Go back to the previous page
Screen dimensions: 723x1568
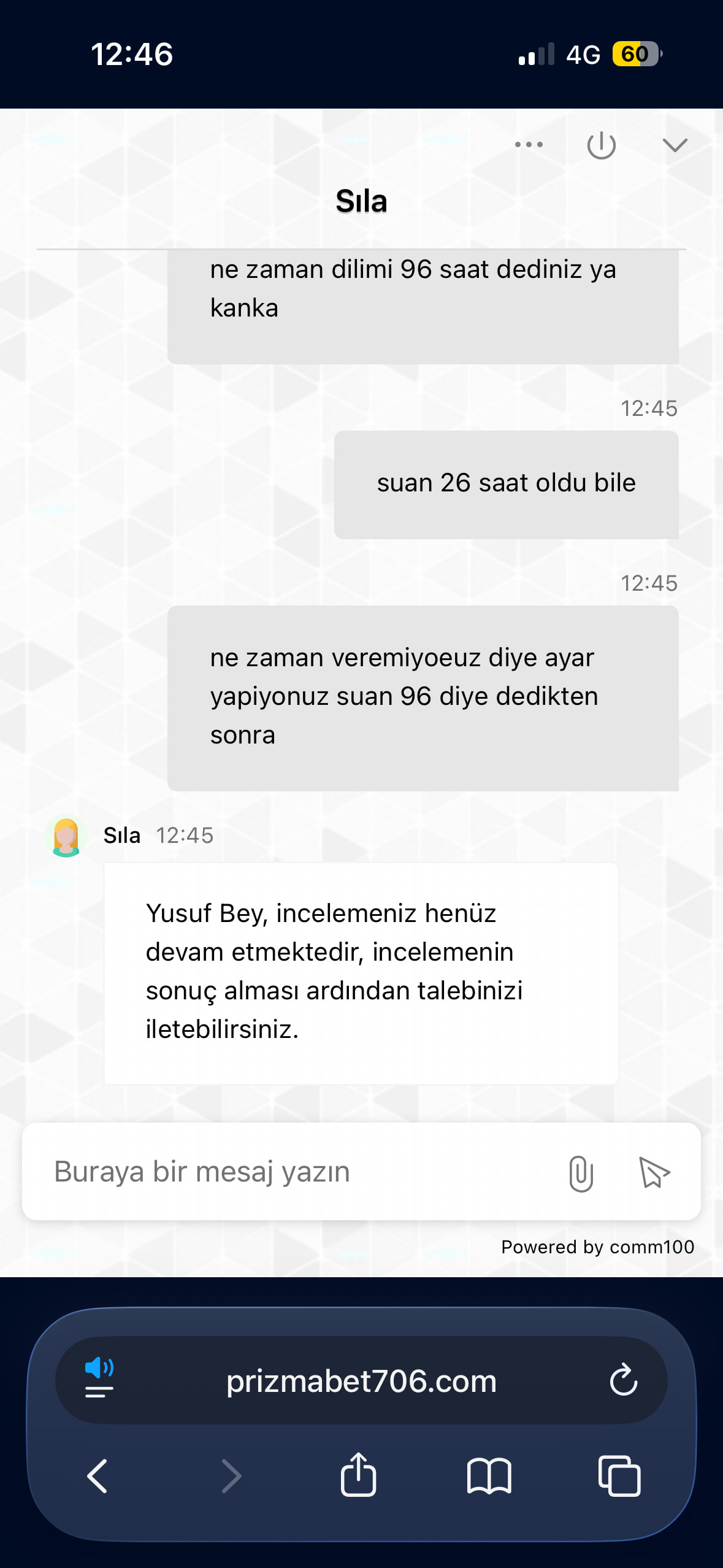pyautogui.click(x=98, y=1476)
